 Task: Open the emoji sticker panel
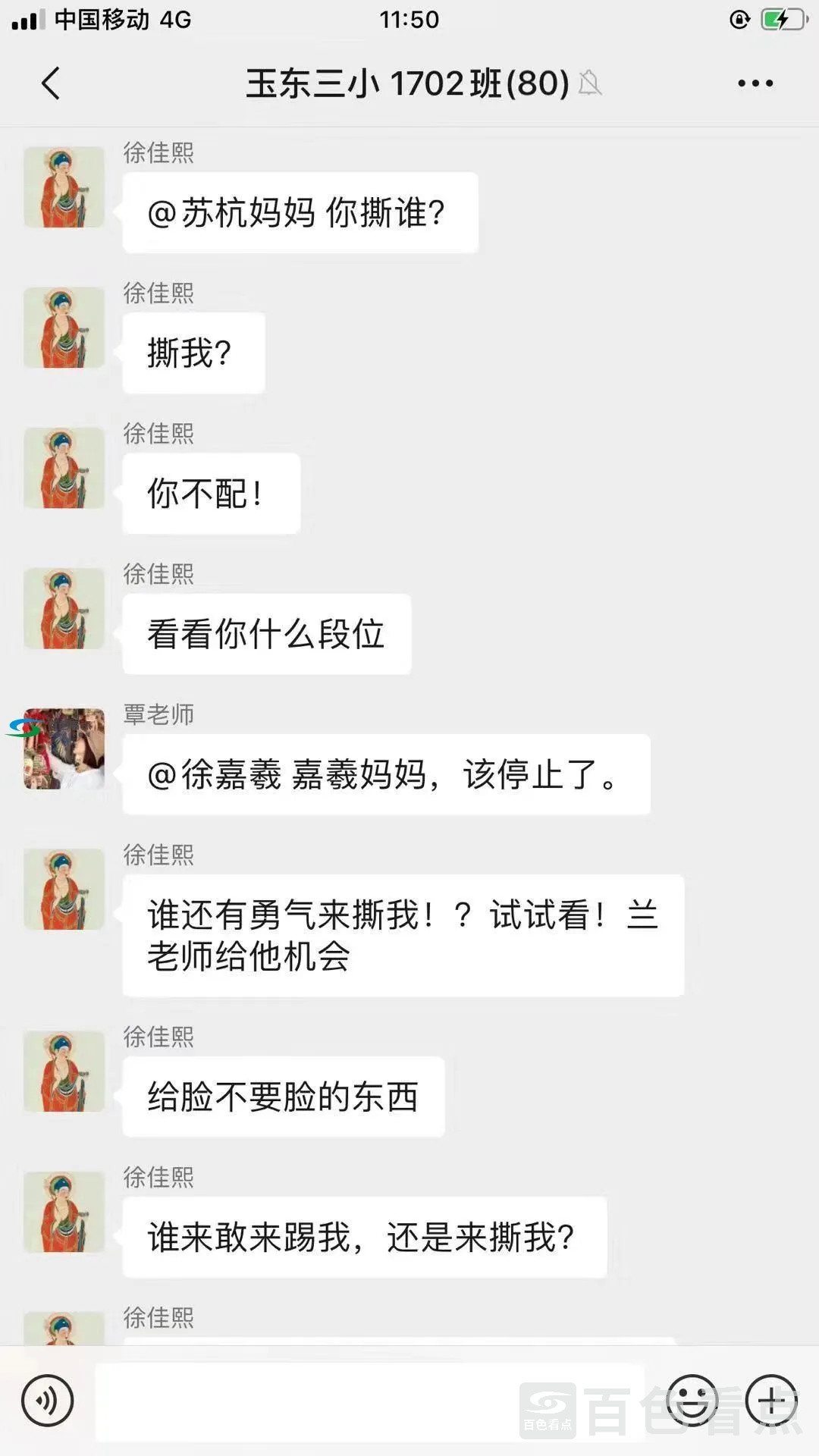pos(692,1401)
